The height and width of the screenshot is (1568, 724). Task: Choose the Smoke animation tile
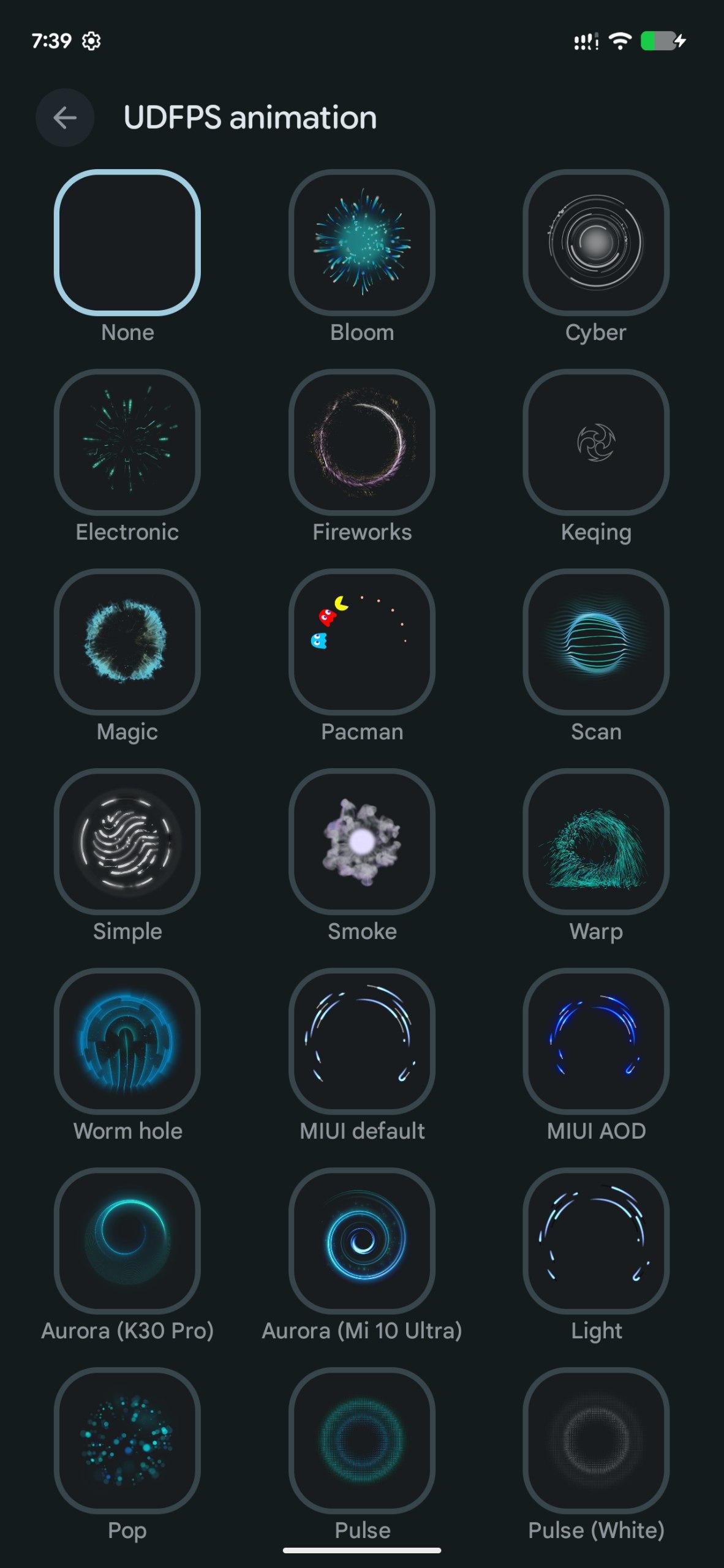(x=362, y=842)
